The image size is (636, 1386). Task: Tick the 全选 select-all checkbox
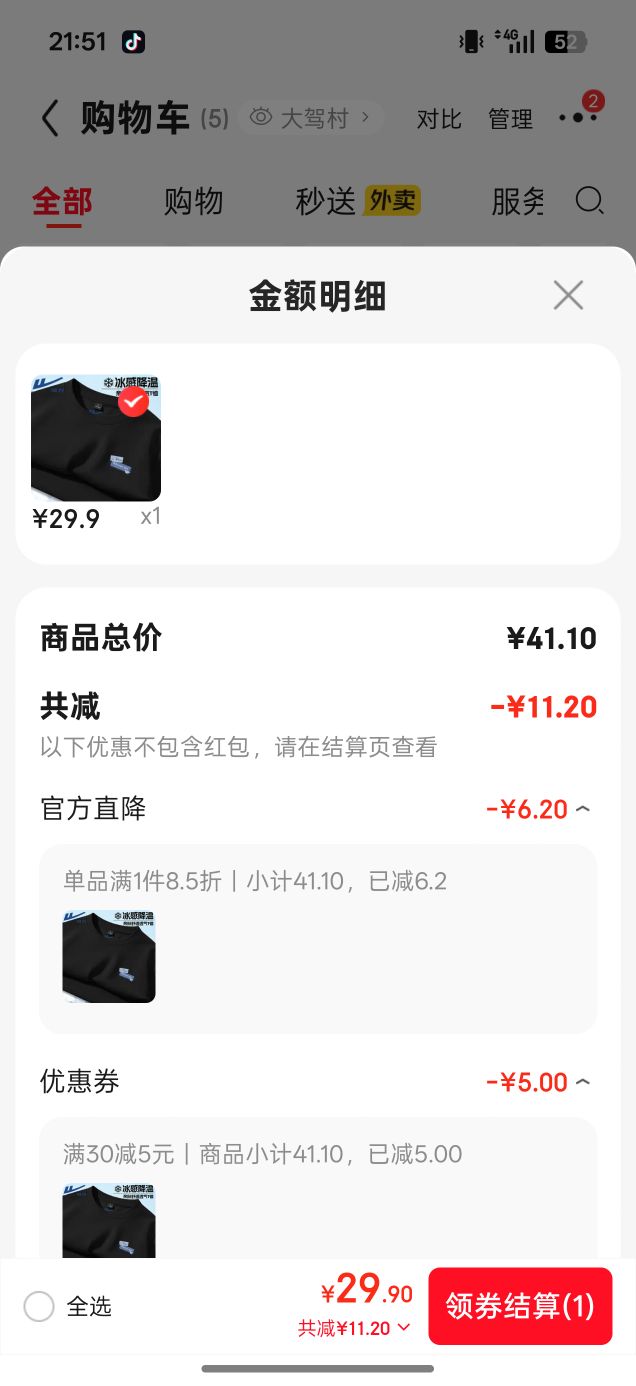click(x=39, y=1306)
